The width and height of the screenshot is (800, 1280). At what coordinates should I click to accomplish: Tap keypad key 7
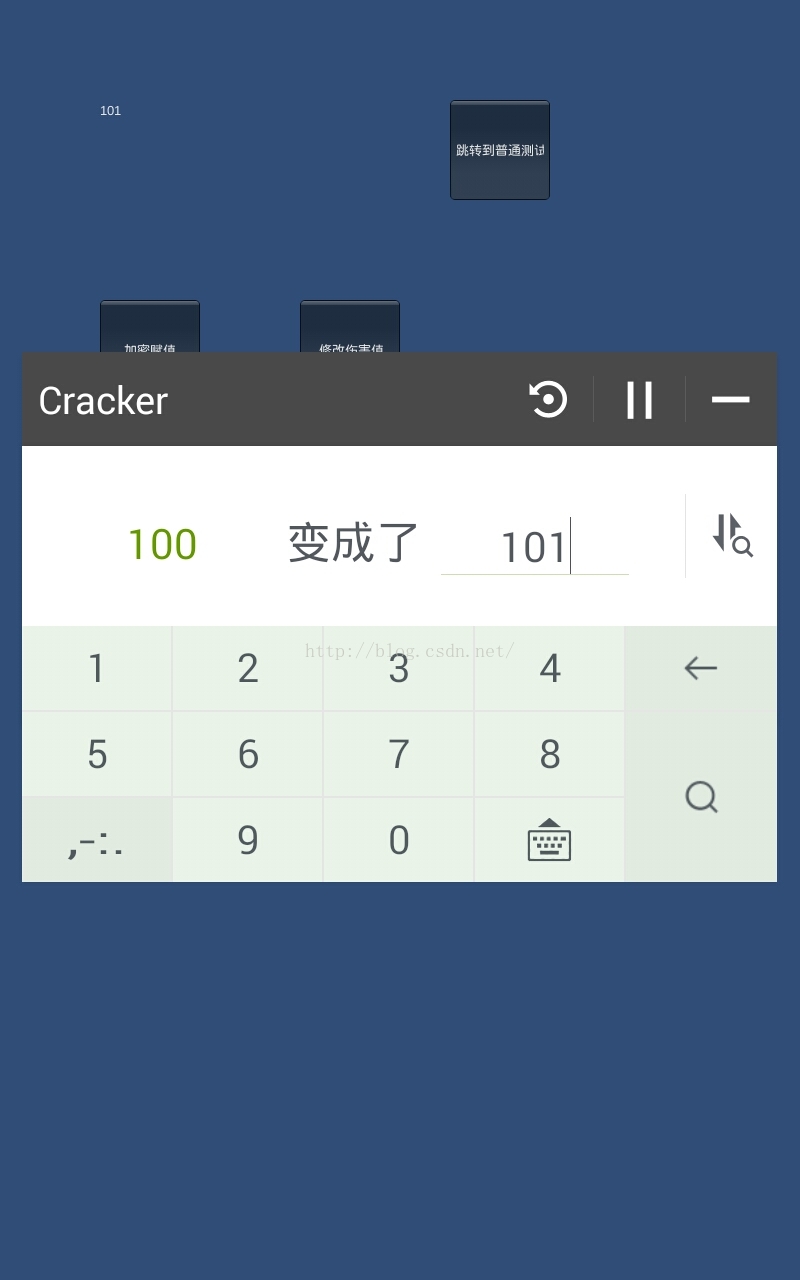click(x=399, y=754)
